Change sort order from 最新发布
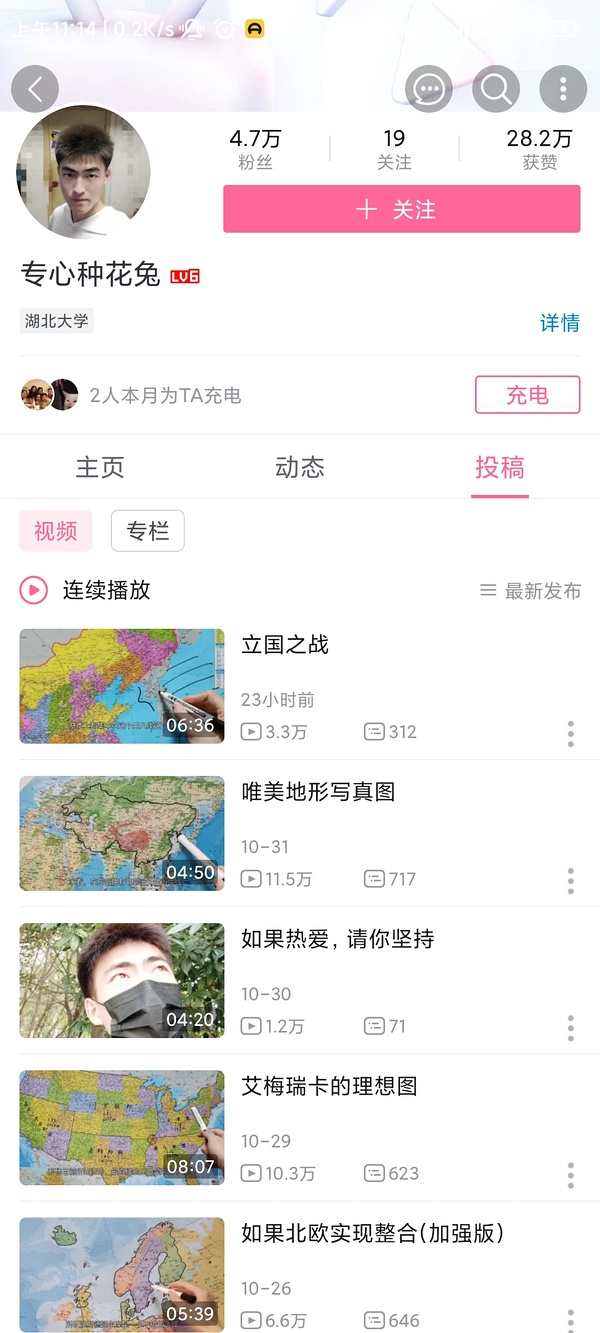Image resolution: width=600 pixels, height=1333 pixels. (530, 591)
